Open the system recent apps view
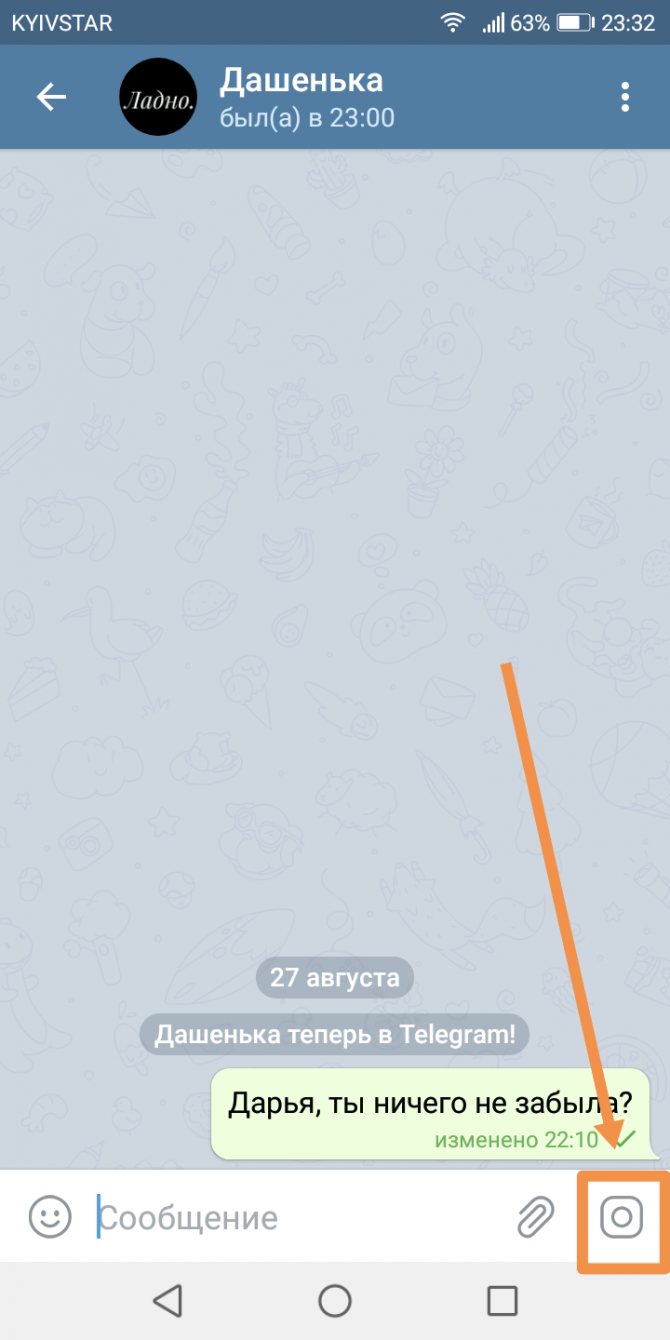The width and height of the screenshot is (670, 1340). pyautogui.click(x=502, y=1300)
